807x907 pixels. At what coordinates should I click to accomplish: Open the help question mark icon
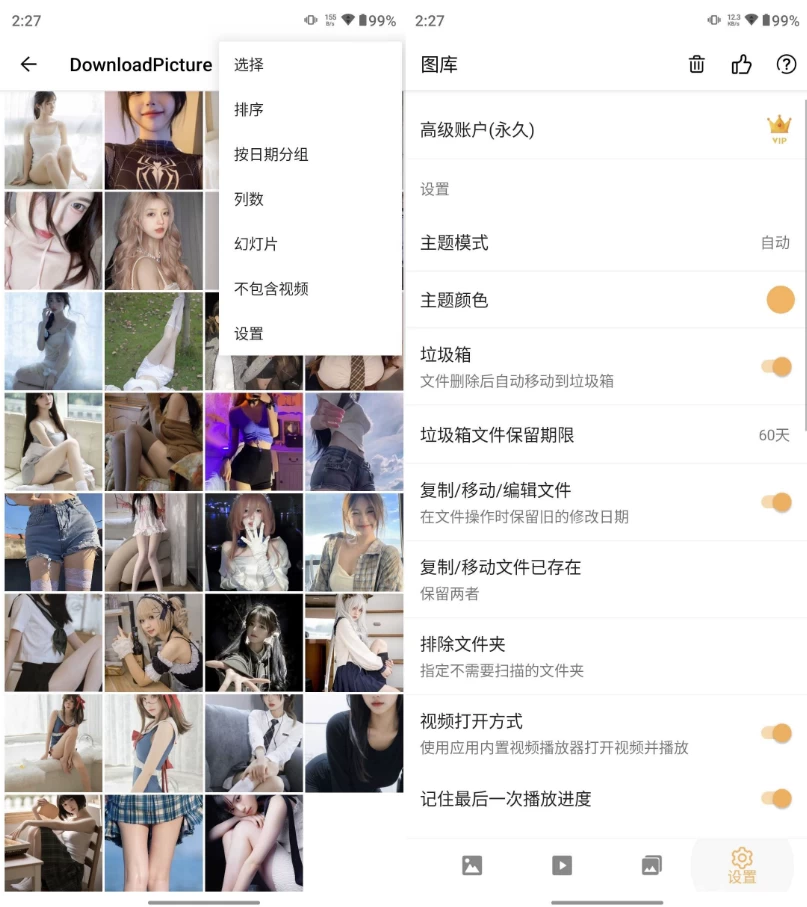coord(786,65)
